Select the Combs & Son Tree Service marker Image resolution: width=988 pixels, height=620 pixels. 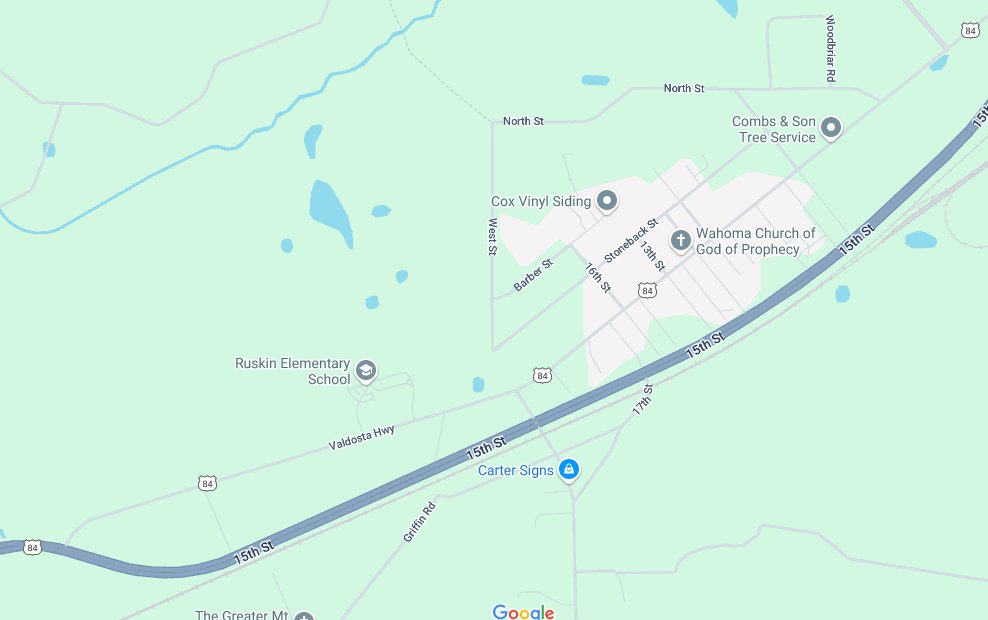click(x=830, y=128)
